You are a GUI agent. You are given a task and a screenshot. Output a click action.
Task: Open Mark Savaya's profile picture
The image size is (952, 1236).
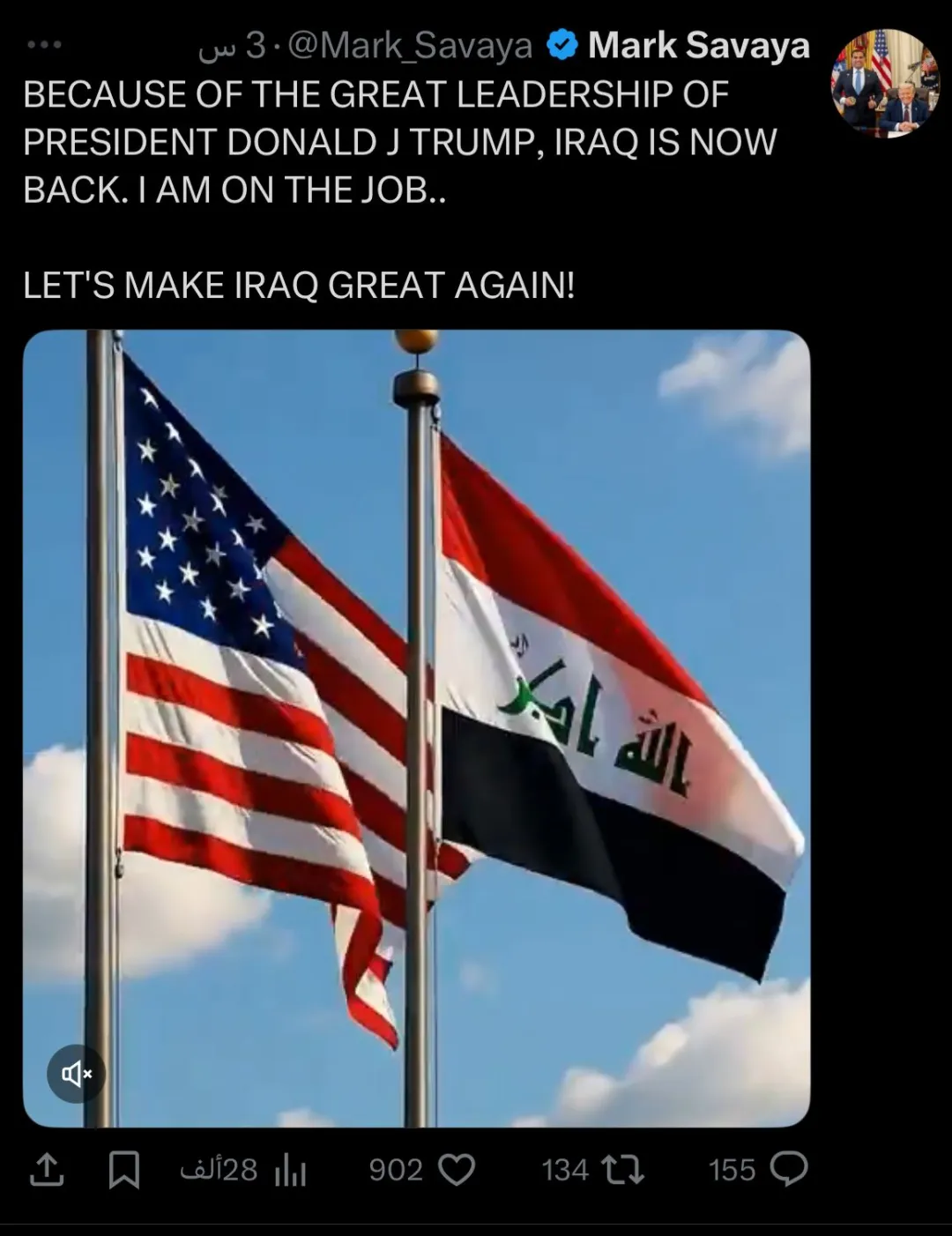coord(884,84)
